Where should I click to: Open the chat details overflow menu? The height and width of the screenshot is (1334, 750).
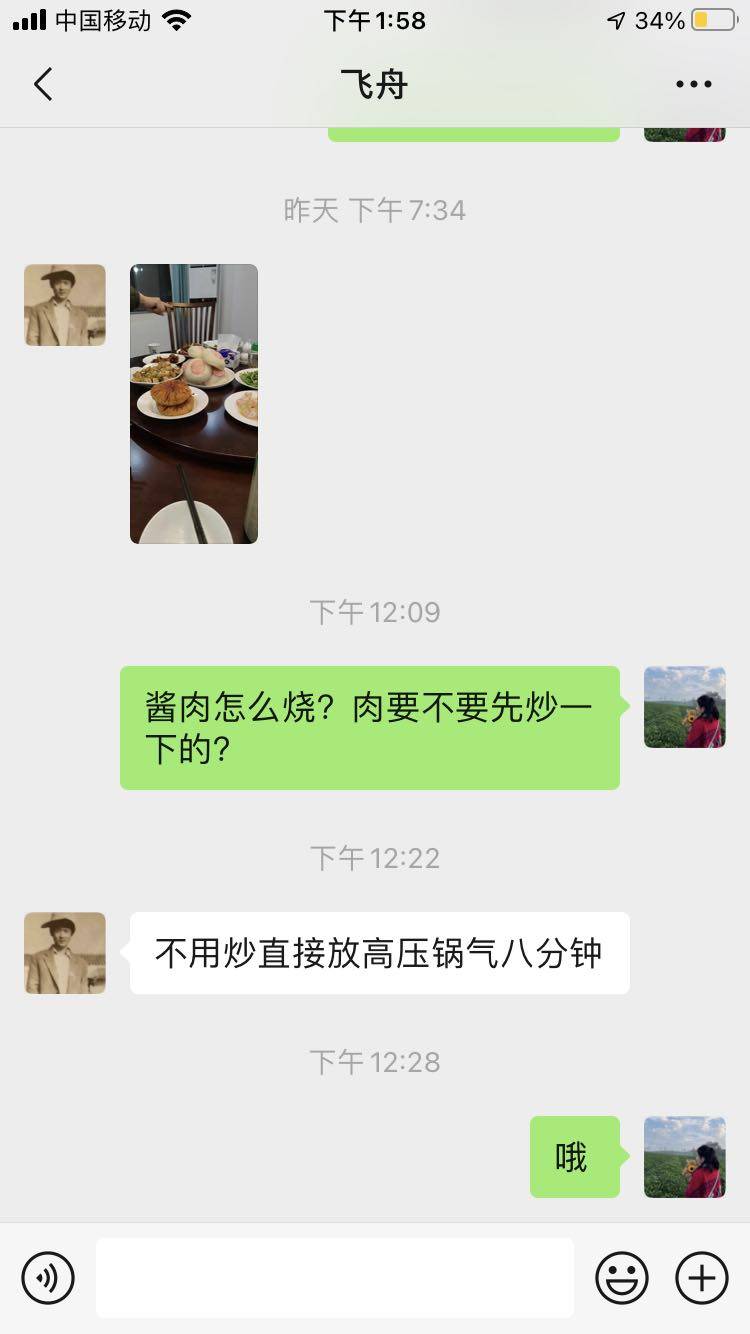click(x=693, y=84)
